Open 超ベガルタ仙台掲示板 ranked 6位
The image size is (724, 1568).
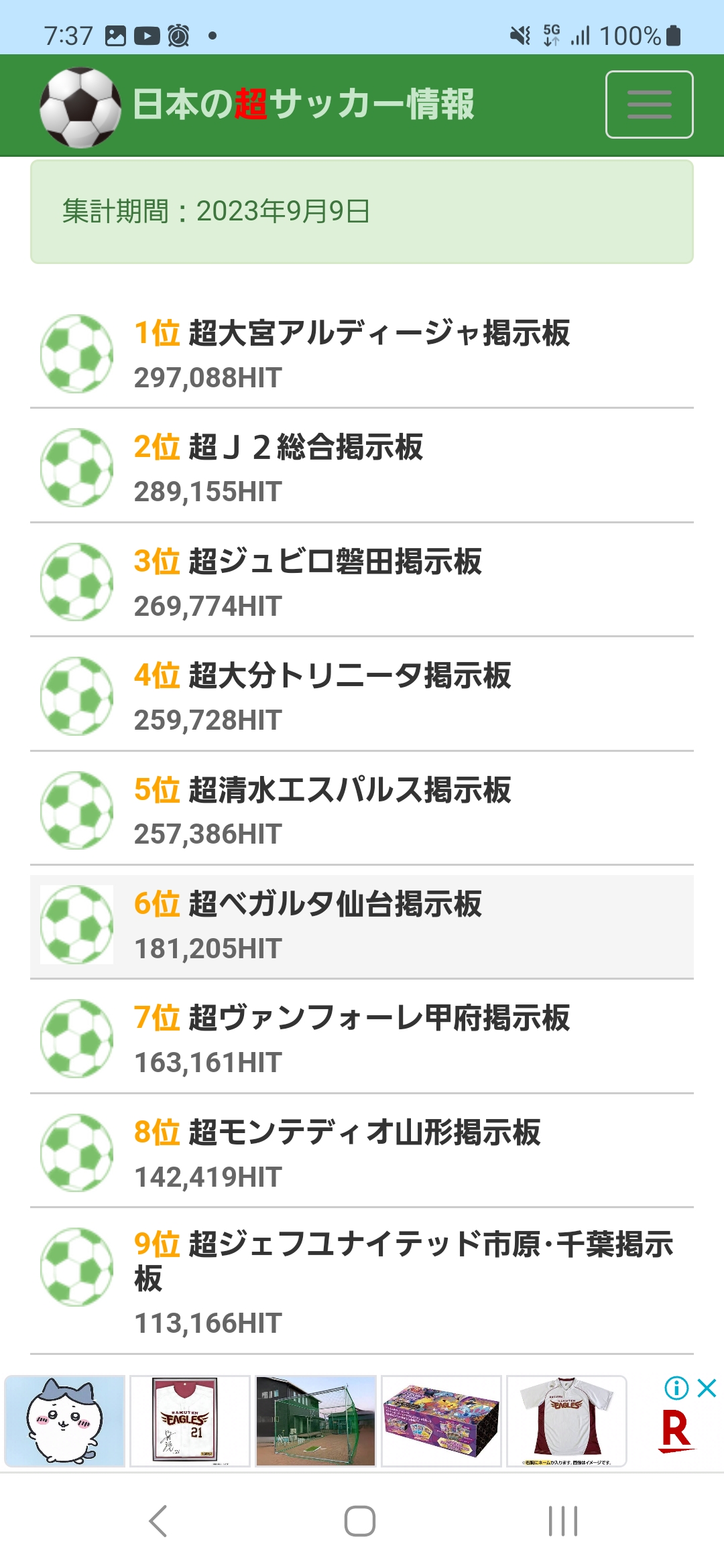pyautogui.click(x=335, y=904)
